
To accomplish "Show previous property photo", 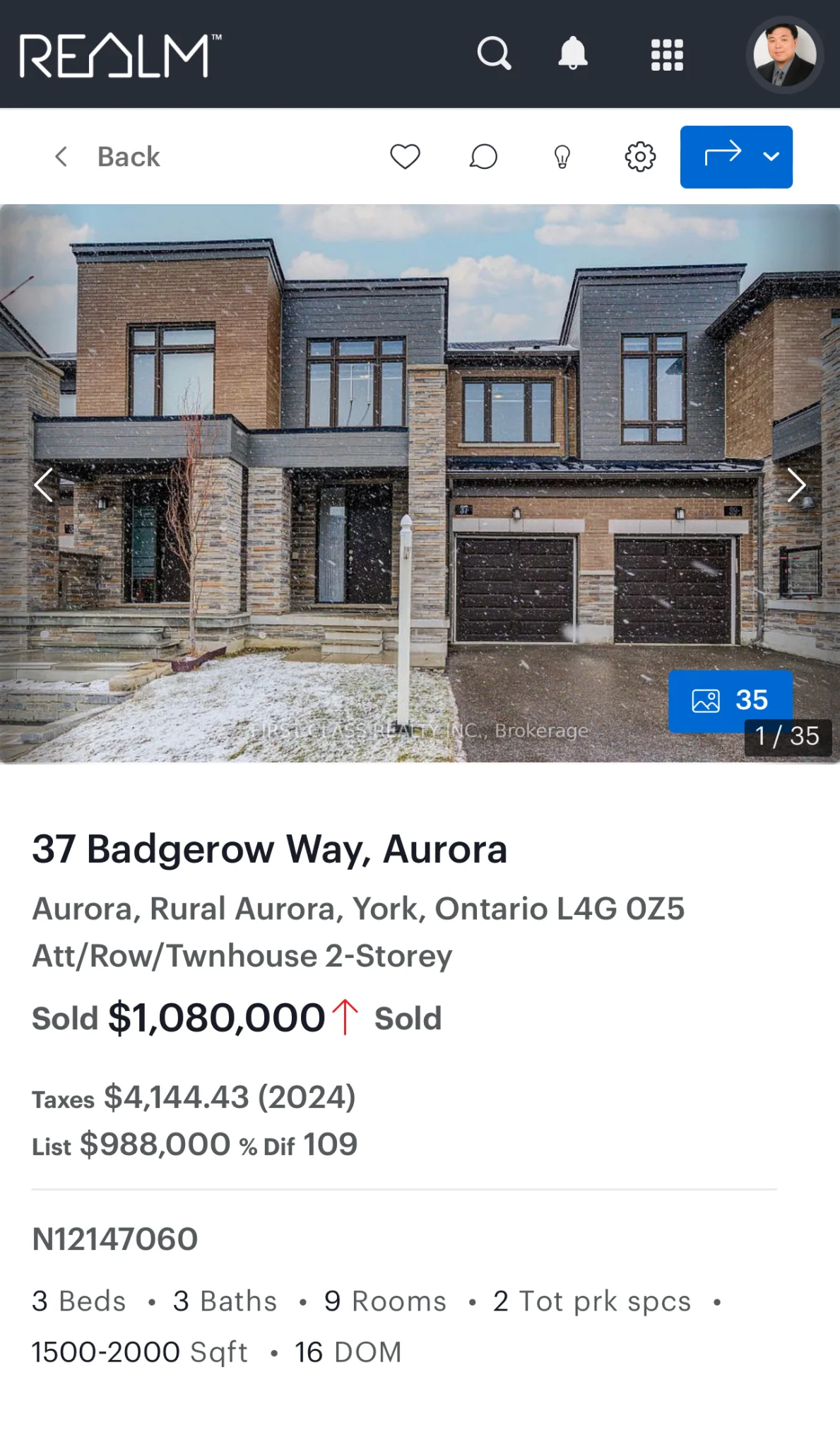I will coord(44,485).
